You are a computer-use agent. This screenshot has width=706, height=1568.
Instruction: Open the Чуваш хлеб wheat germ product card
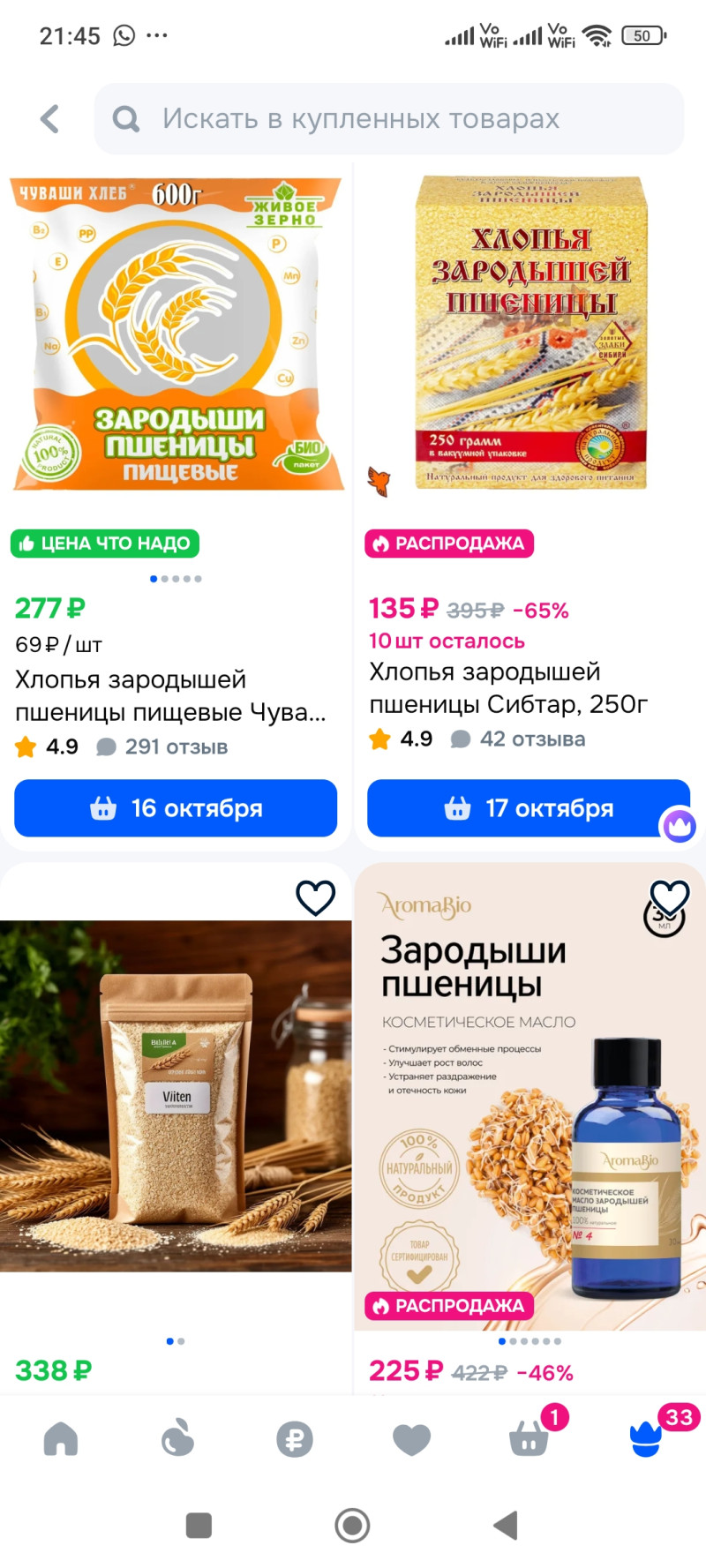pyautogui.click(x=176, y=335)
